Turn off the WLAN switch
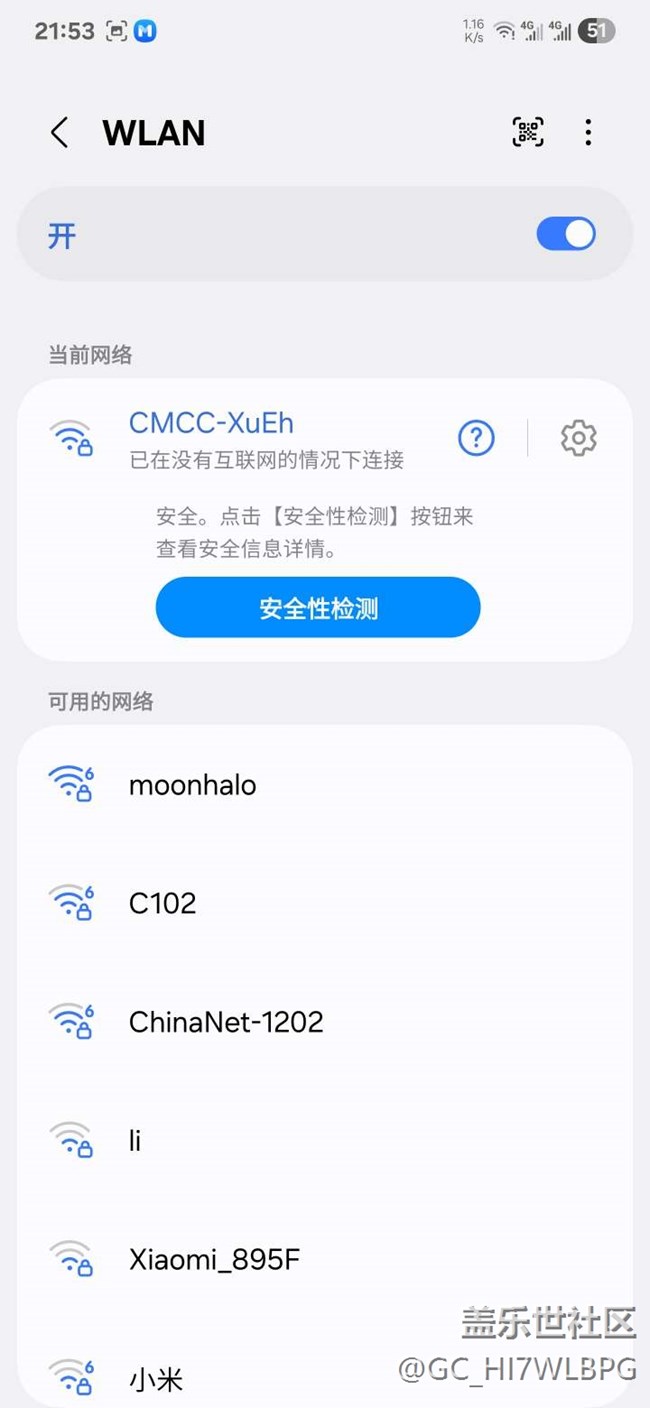650x1408 pixels. pyautogui.click(x=566, y=235)
